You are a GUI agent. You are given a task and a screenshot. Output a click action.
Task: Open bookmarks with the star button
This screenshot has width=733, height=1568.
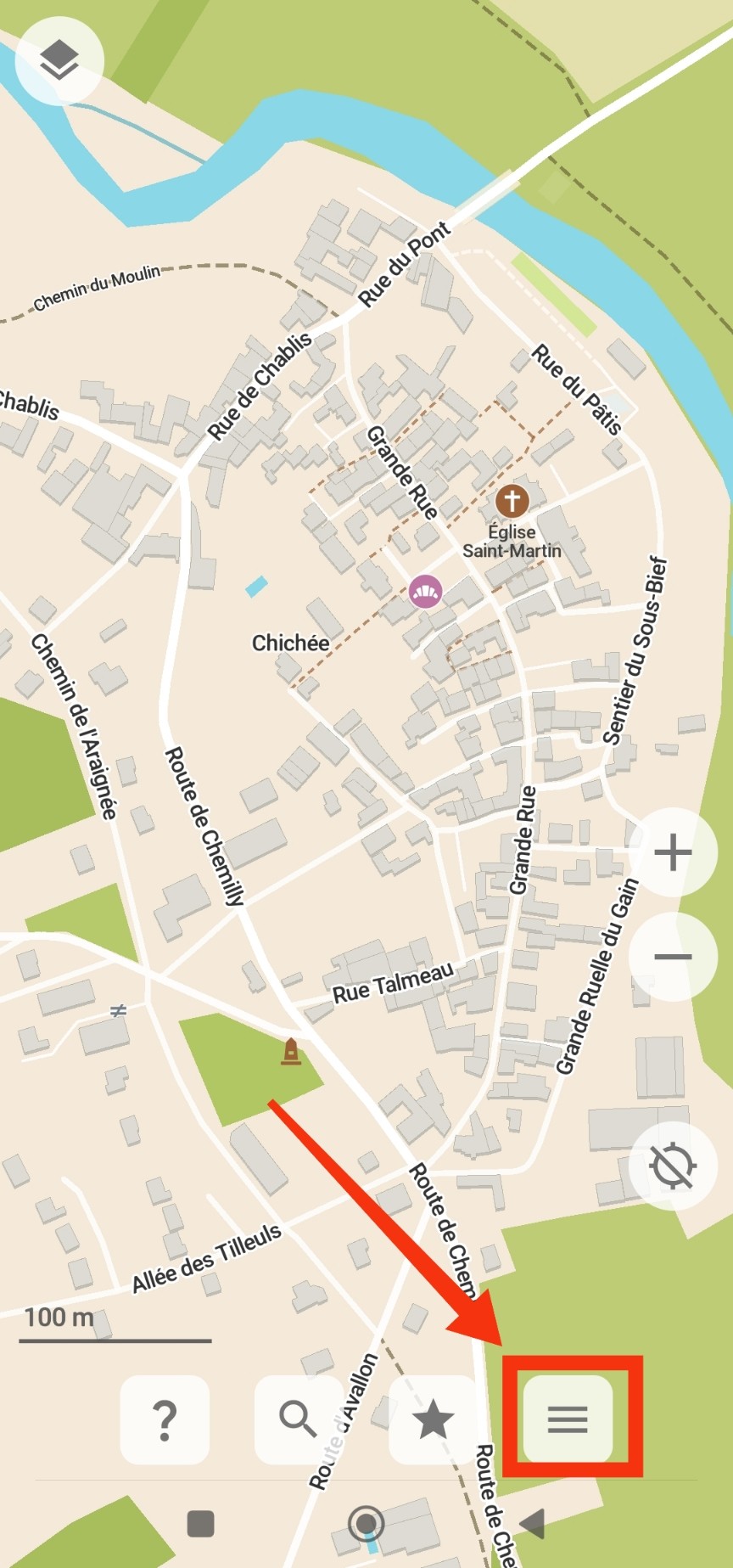(433, 1419)
